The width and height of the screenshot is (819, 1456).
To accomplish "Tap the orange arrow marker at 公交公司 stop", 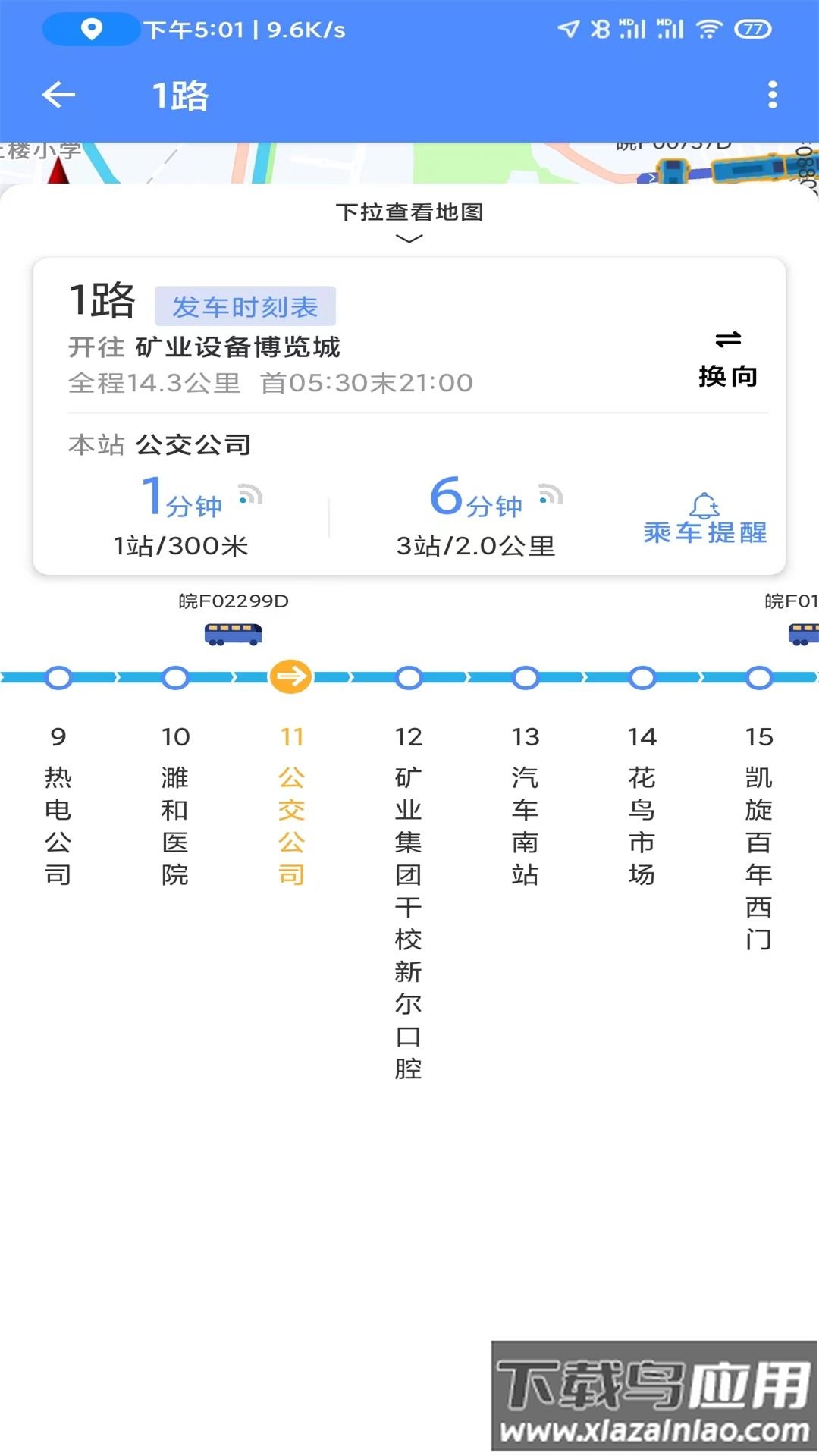I will coord(292,677).
